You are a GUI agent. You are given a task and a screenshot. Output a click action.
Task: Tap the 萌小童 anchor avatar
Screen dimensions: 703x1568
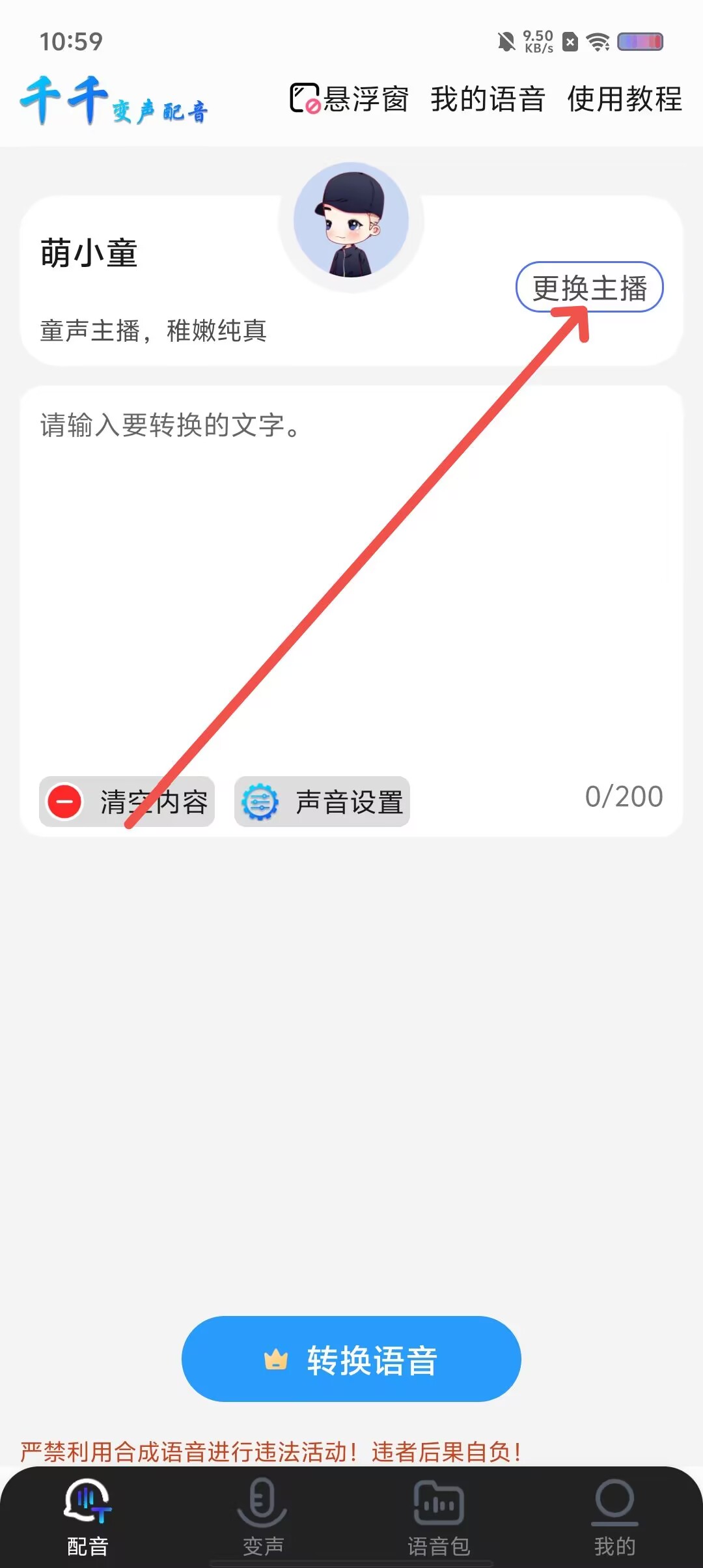click(x=351, y=221)
